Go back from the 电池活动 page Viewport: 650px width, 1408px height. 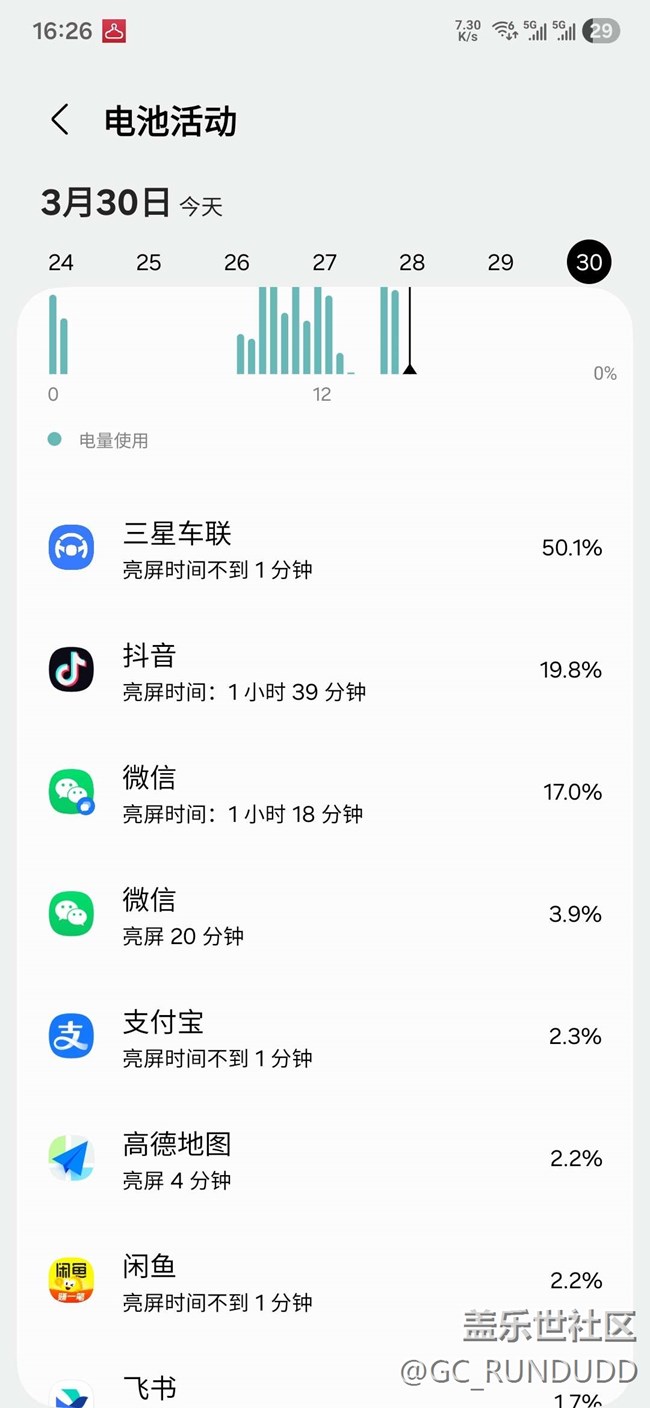point(60,121)
